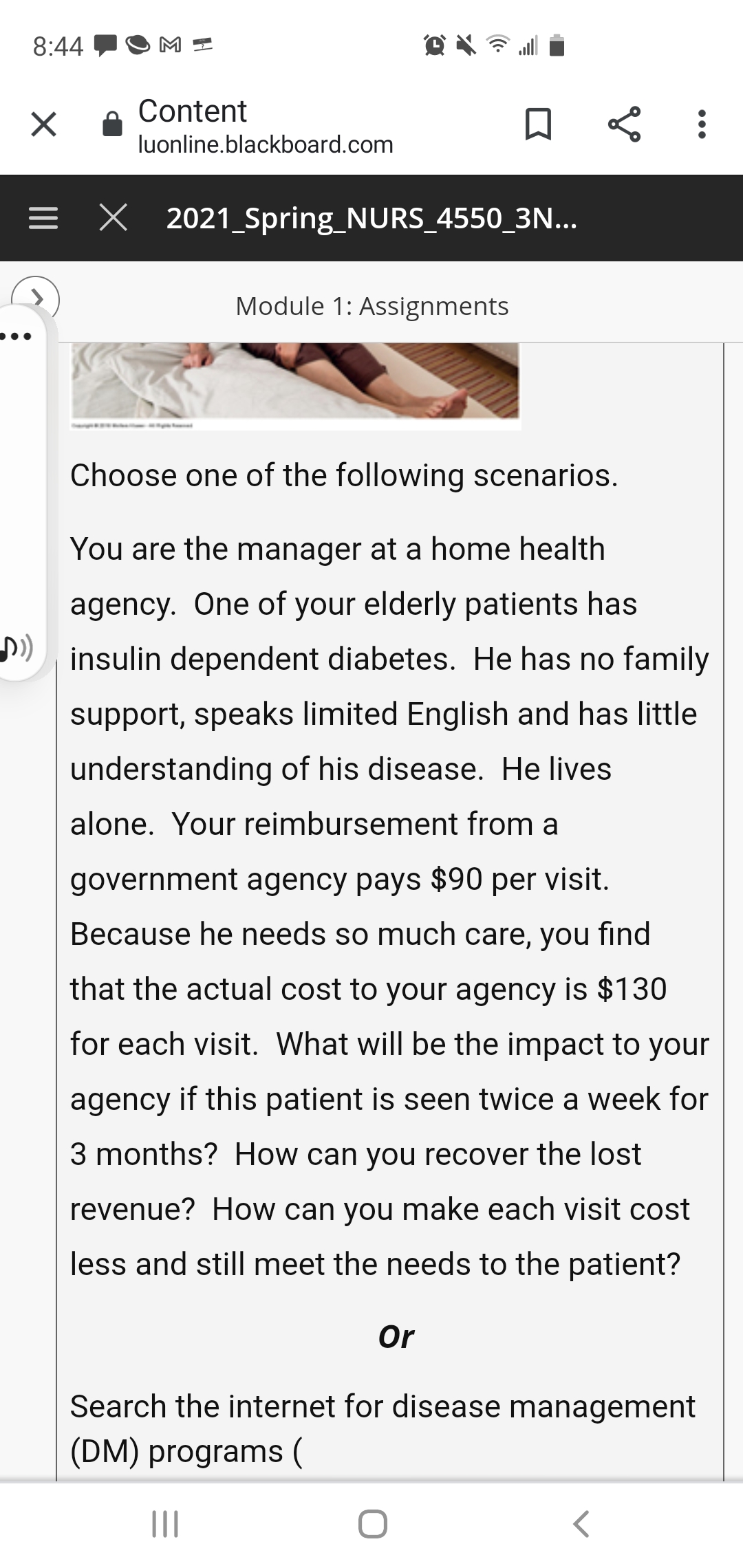Viewport: 743px width, 1568px height.
Task: Bookmark this Blackboard page
Action: 538,124
